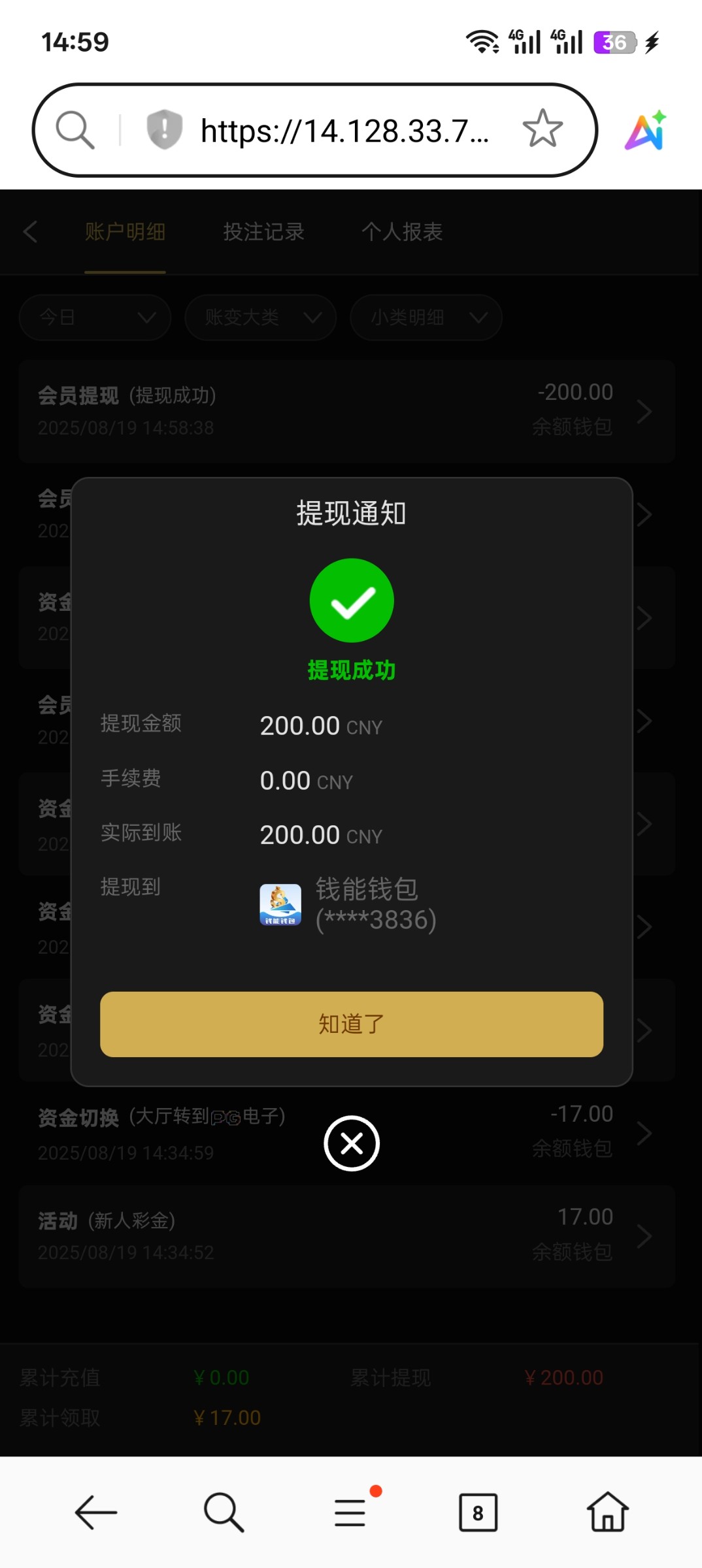The image size is (702, 1568).
Task: Tap the shield security icon in address bar
Action: tap(163, 129)
